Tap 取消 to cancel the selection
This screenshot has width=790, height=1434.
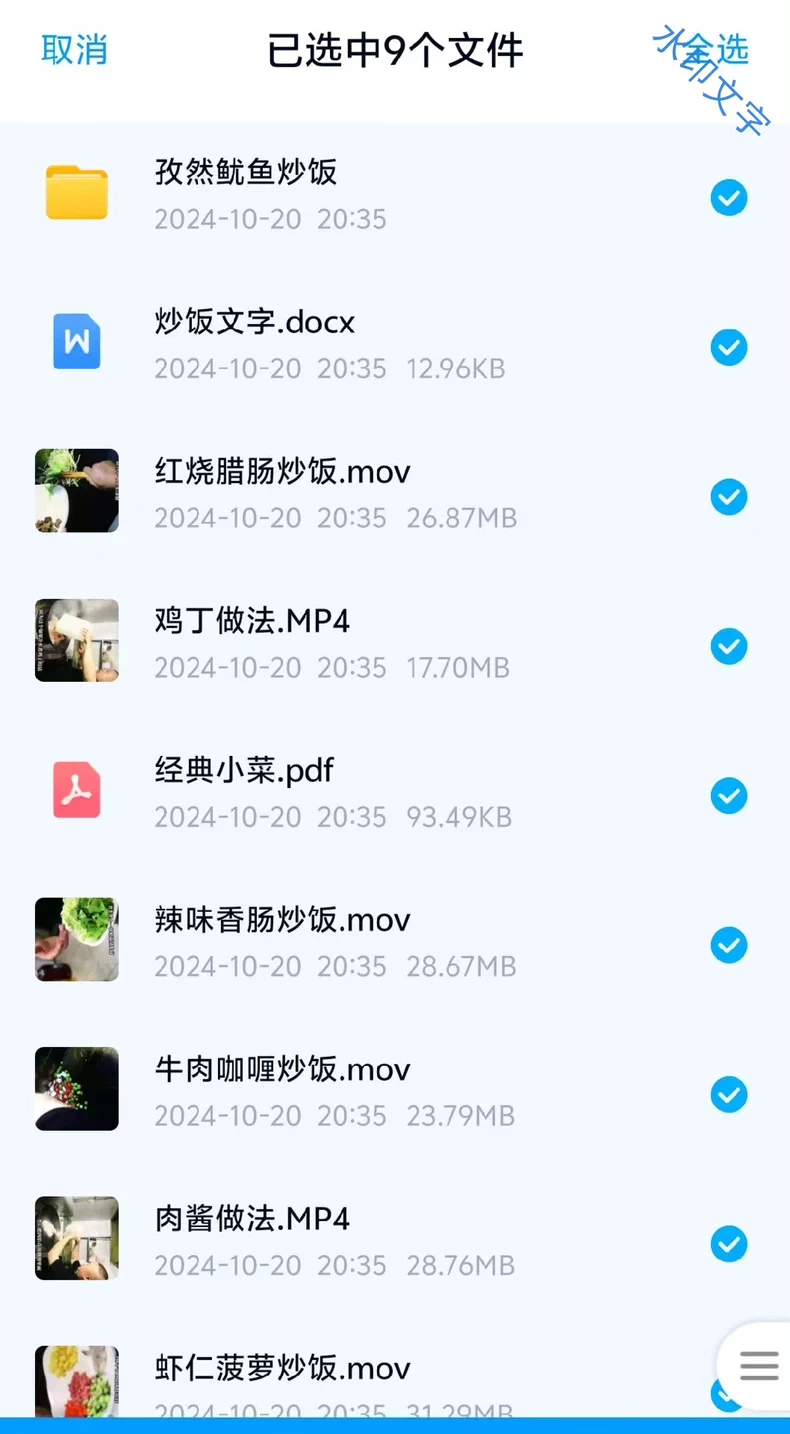click(74, 50)
